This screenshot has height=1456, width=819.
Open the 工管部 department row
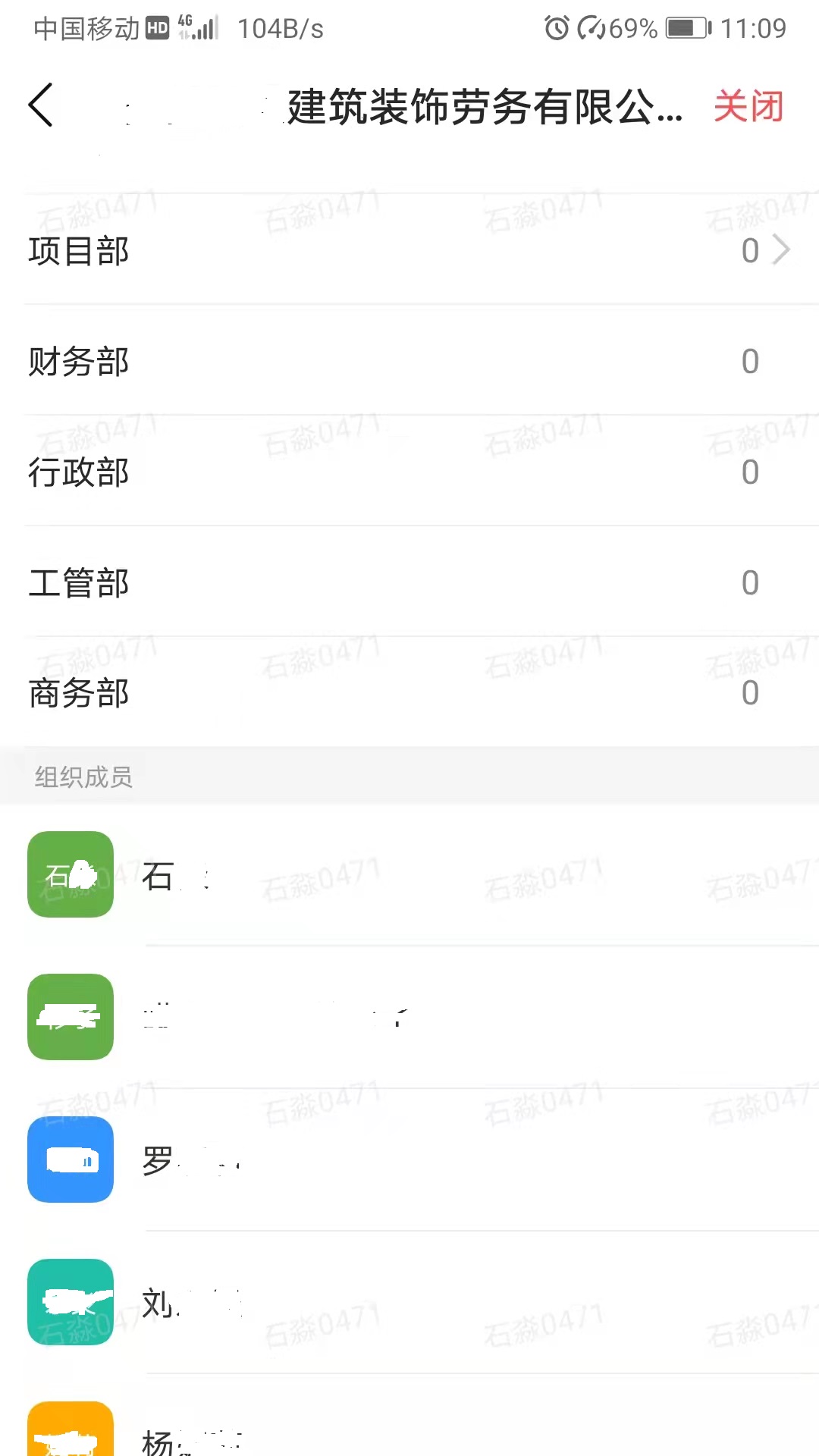(409, 582)
